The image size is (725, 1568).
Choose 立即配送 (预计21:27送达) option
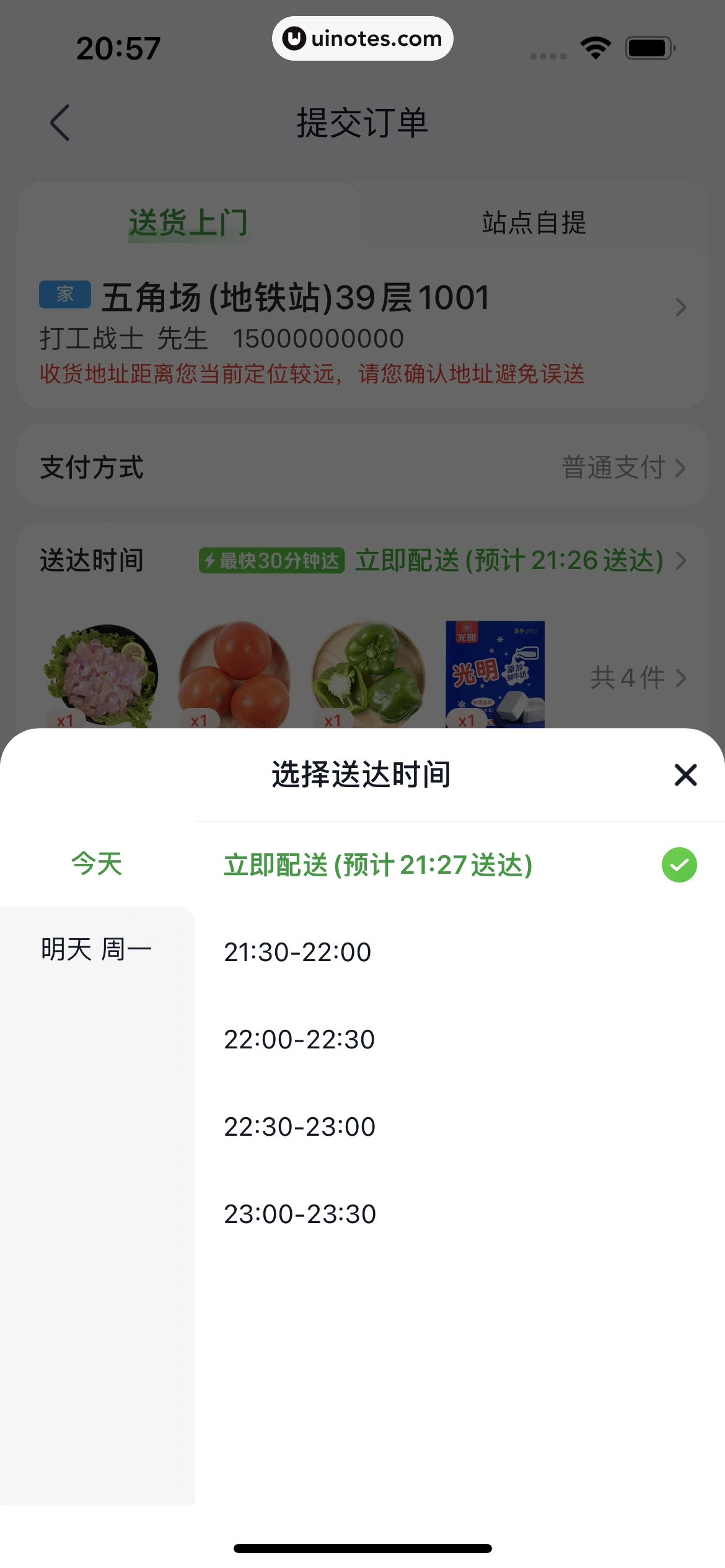tap(377, 865)
